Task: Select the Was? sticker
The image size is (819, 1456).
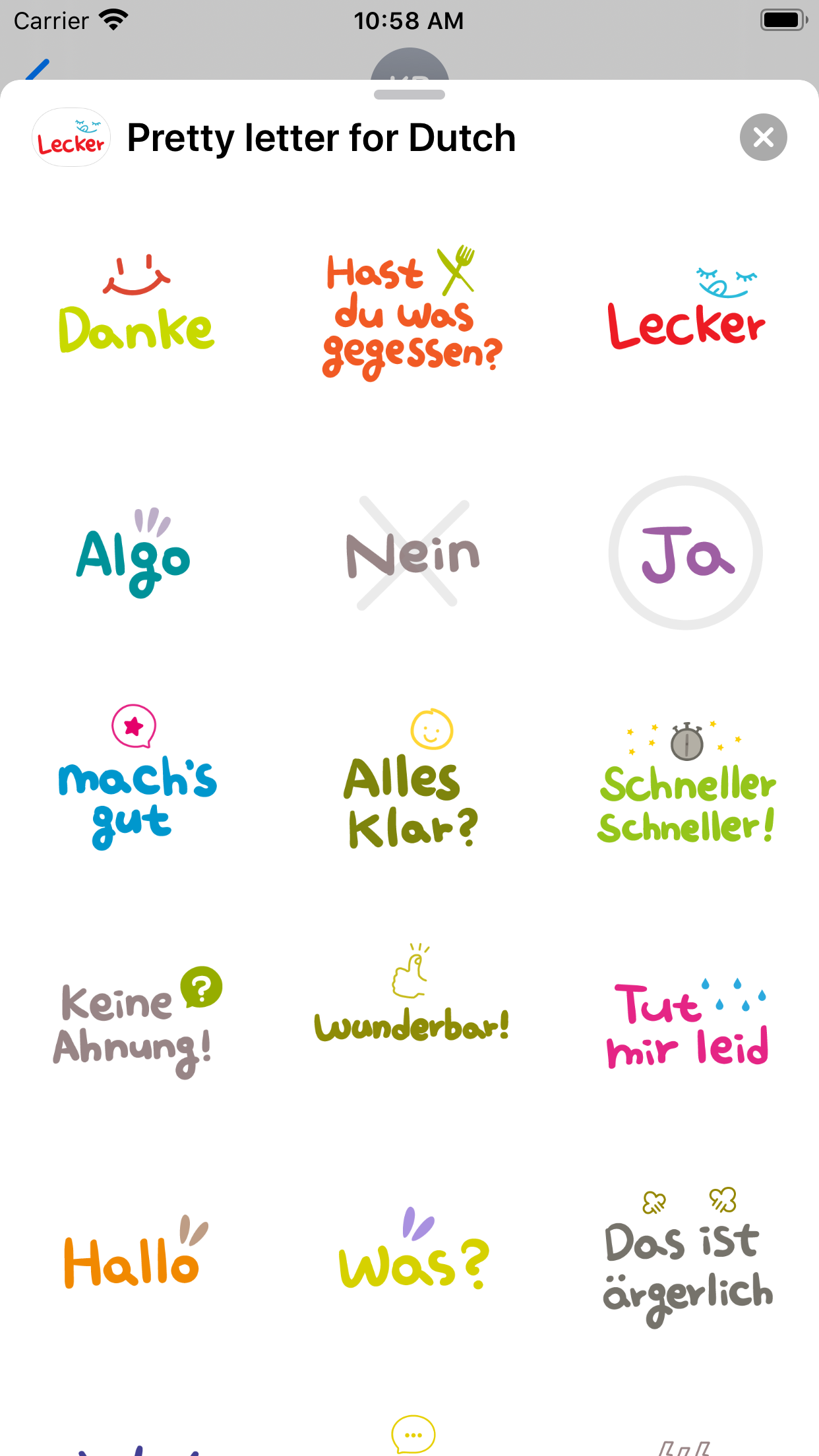Action: pos(413,1248)
